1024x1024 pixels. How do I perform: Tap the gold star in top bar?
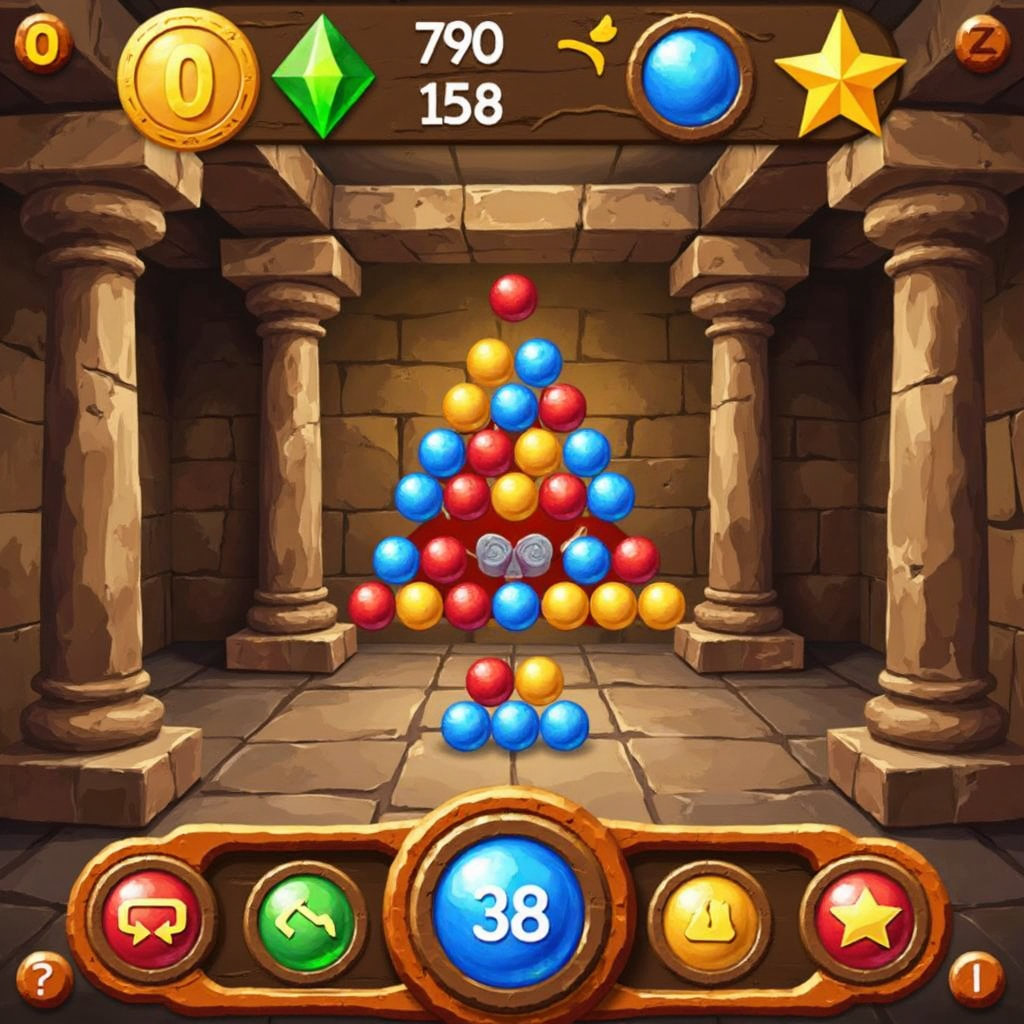[840, 76]
